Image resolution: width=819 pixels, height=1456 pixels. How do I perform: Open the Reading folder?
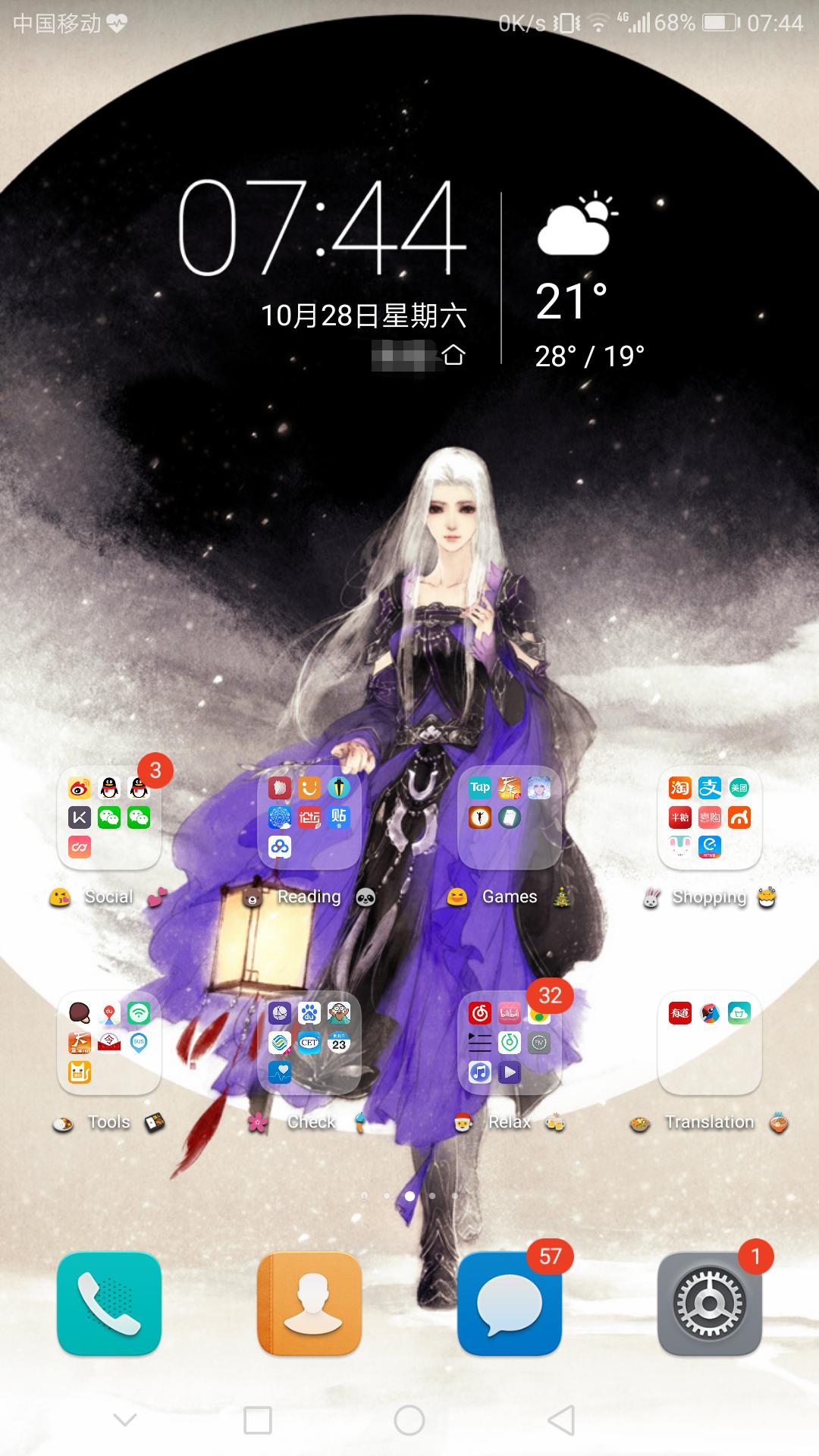(309, 817)
